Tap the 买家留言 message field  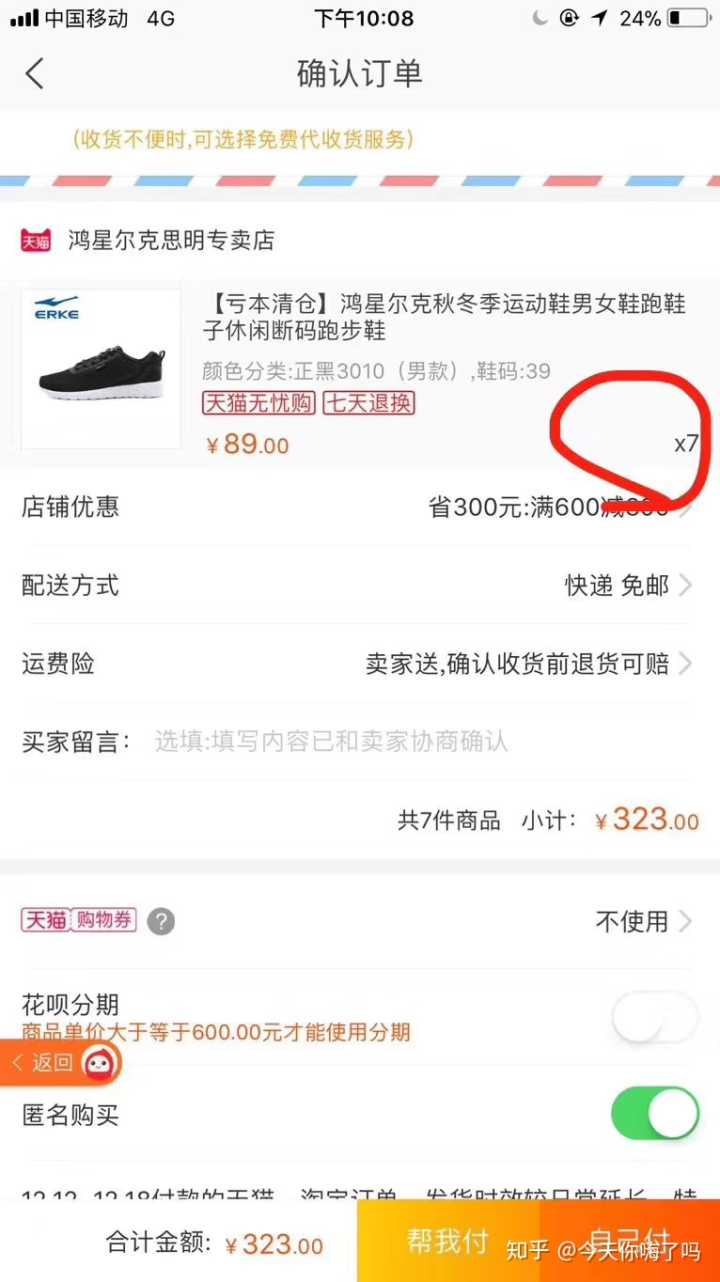click(x=400, y=741)
